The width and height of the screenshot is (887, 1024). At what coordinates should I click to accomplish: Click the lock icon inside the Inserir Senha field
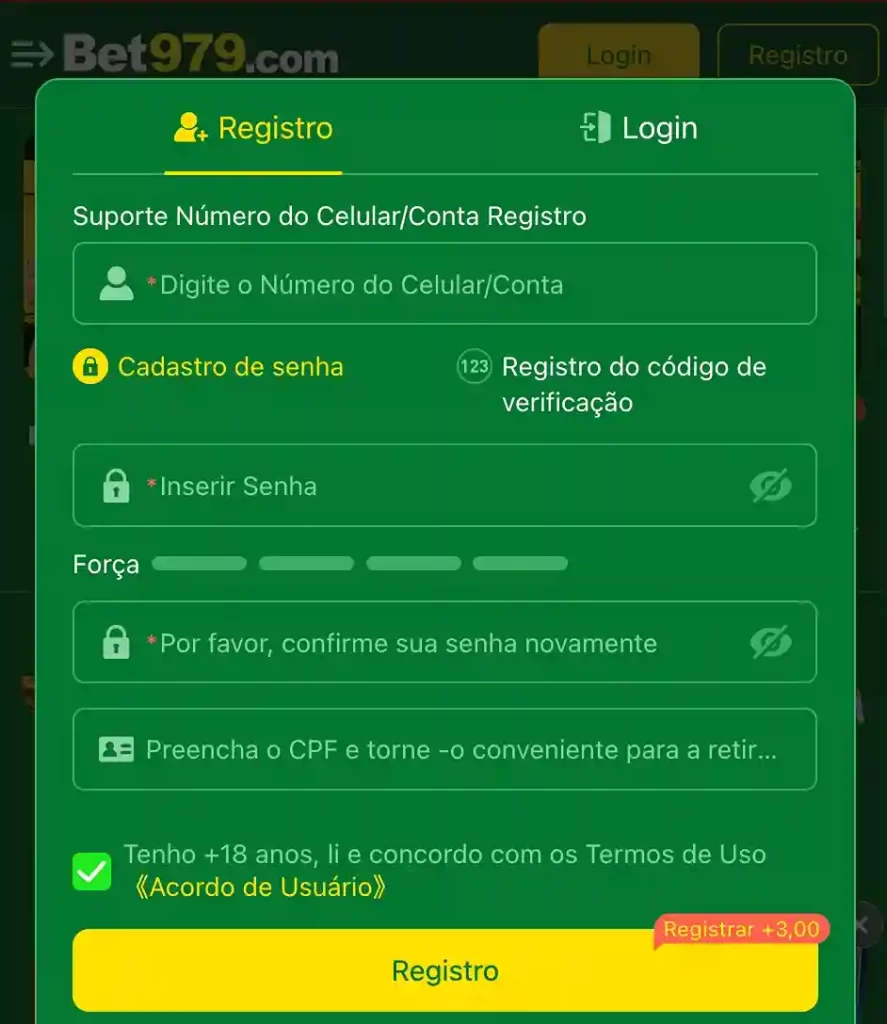pos(117,486)
